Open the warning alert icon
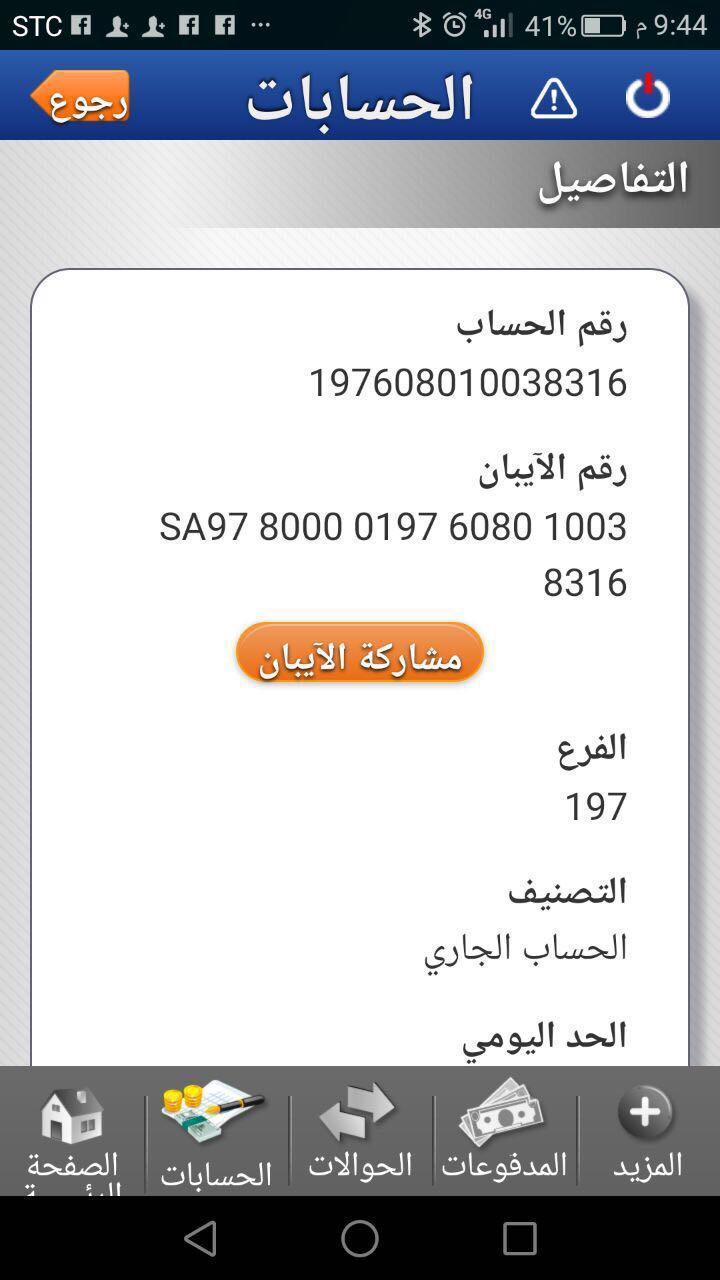The width and height of the screenshot is (720, 1280). click(x=553, y=98)
